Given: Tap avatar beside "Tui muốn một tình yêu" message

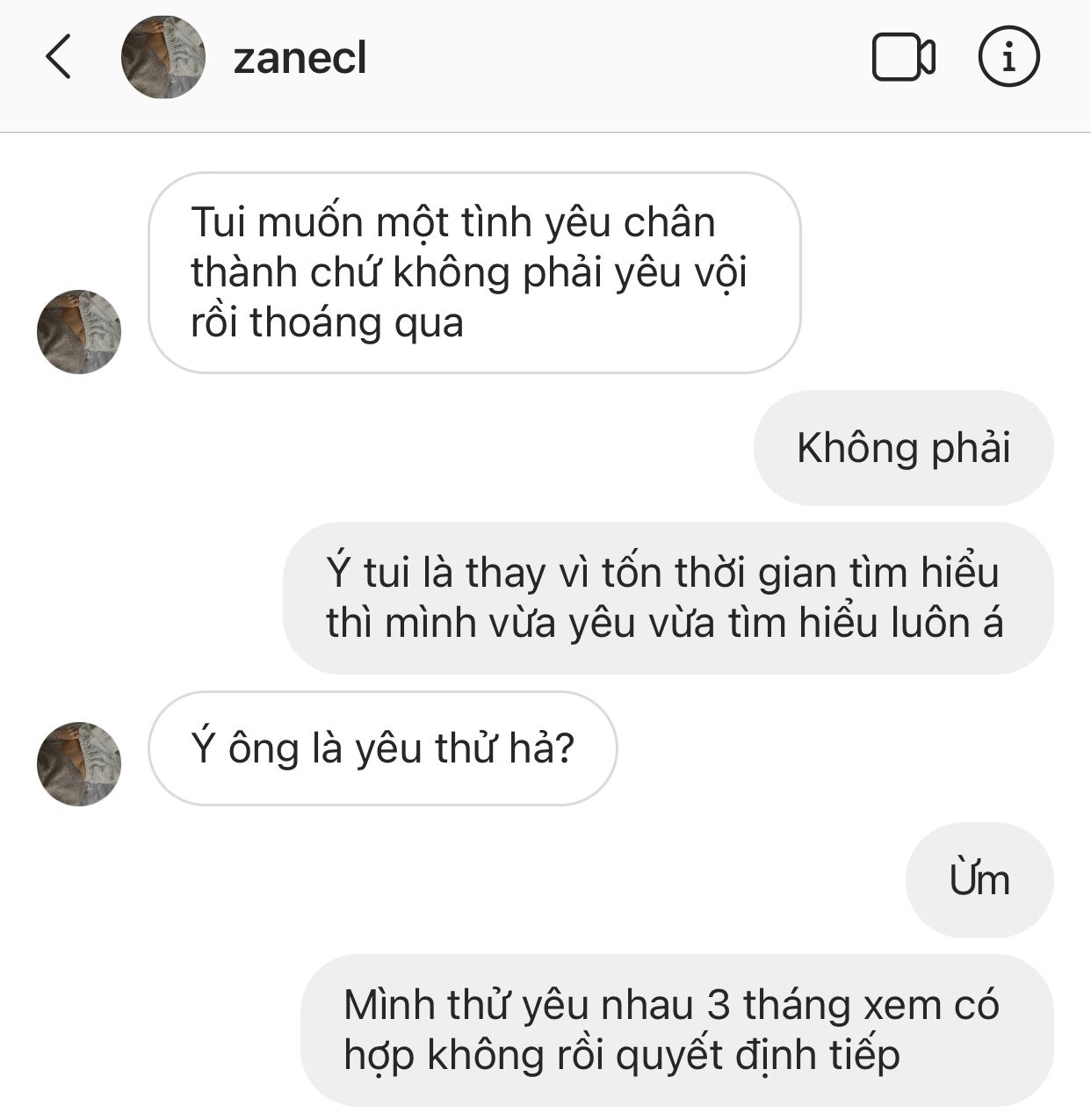Looking at the screenshot, I should click(x=79, y=332).
